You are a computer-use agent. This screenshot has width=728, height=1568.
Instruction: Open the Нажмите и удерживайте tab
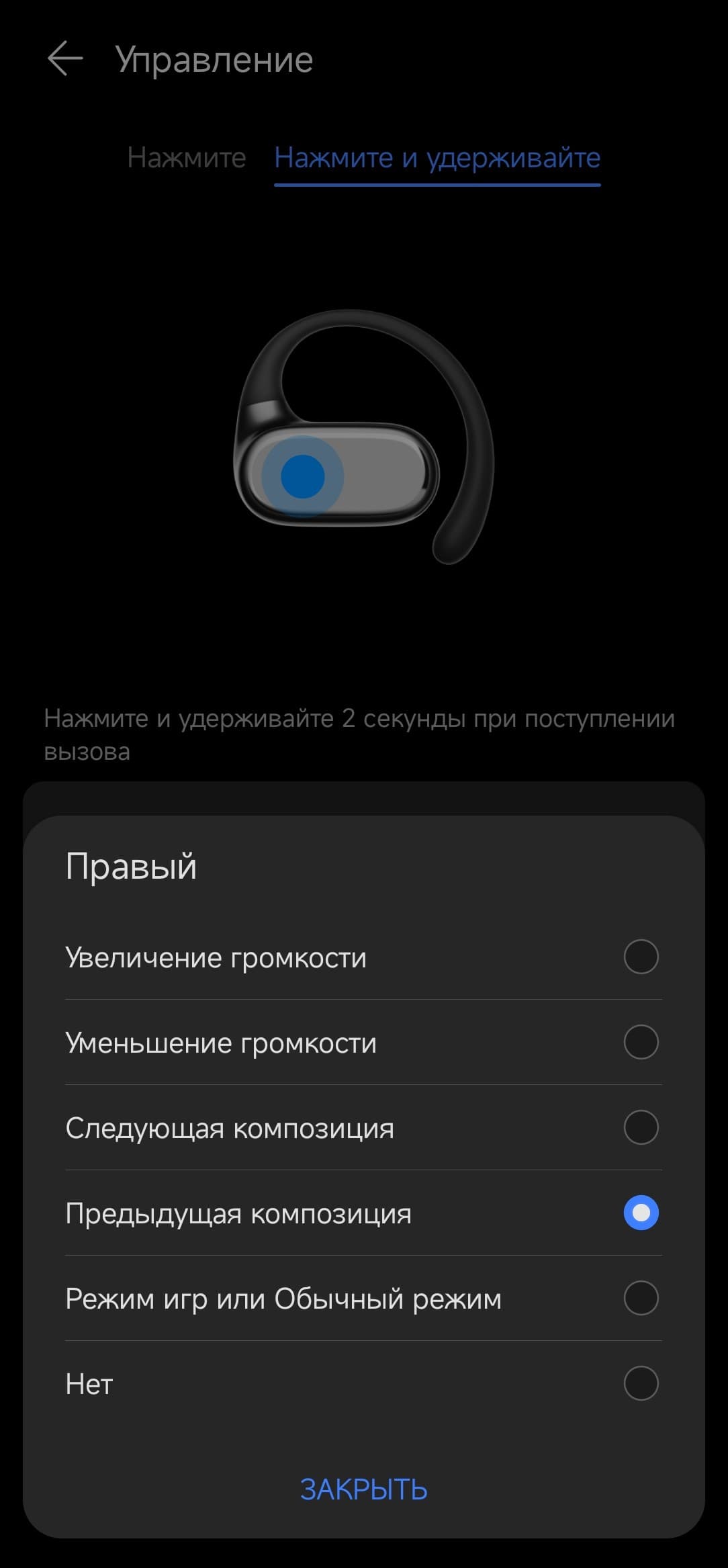point(437,159)
